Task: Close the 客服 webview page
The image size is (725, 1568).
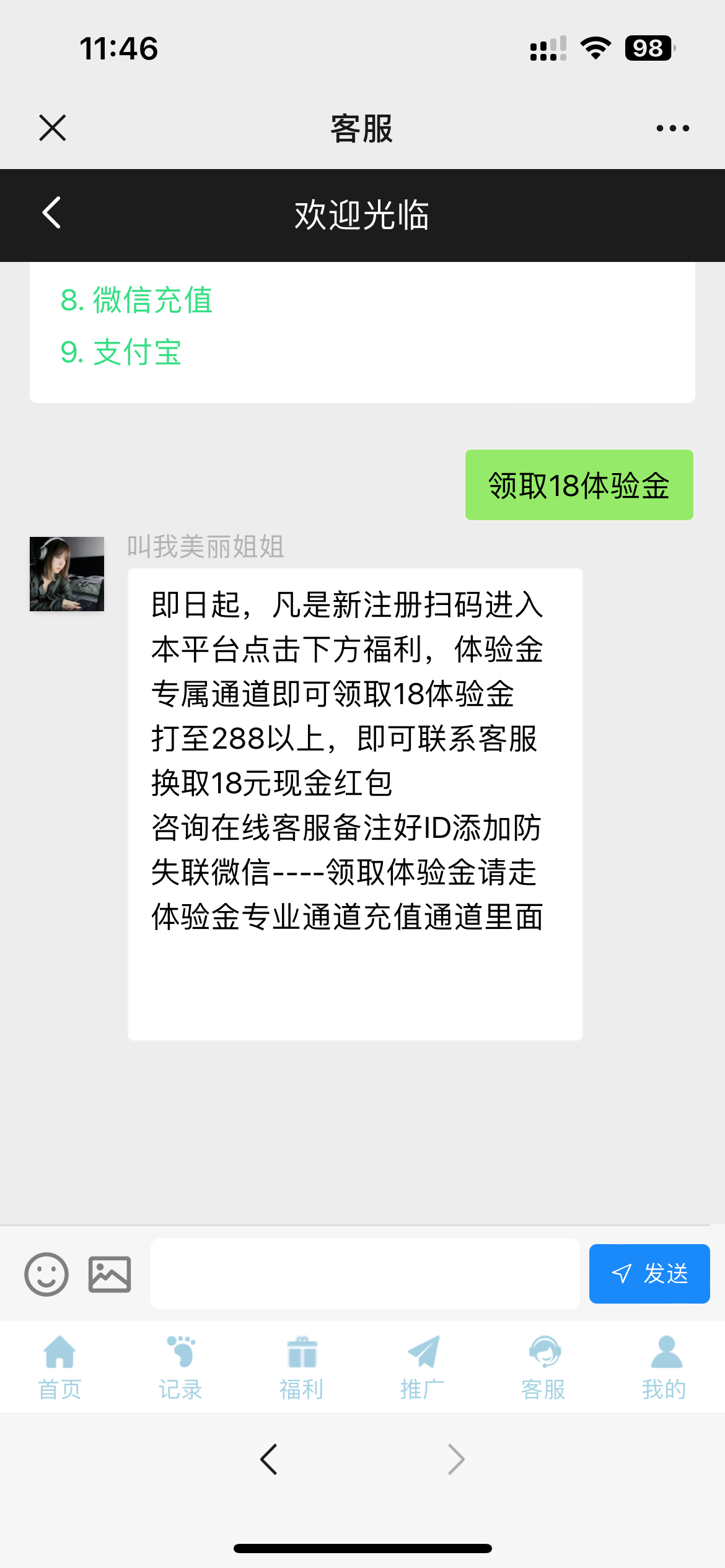Action: [52, 128]
